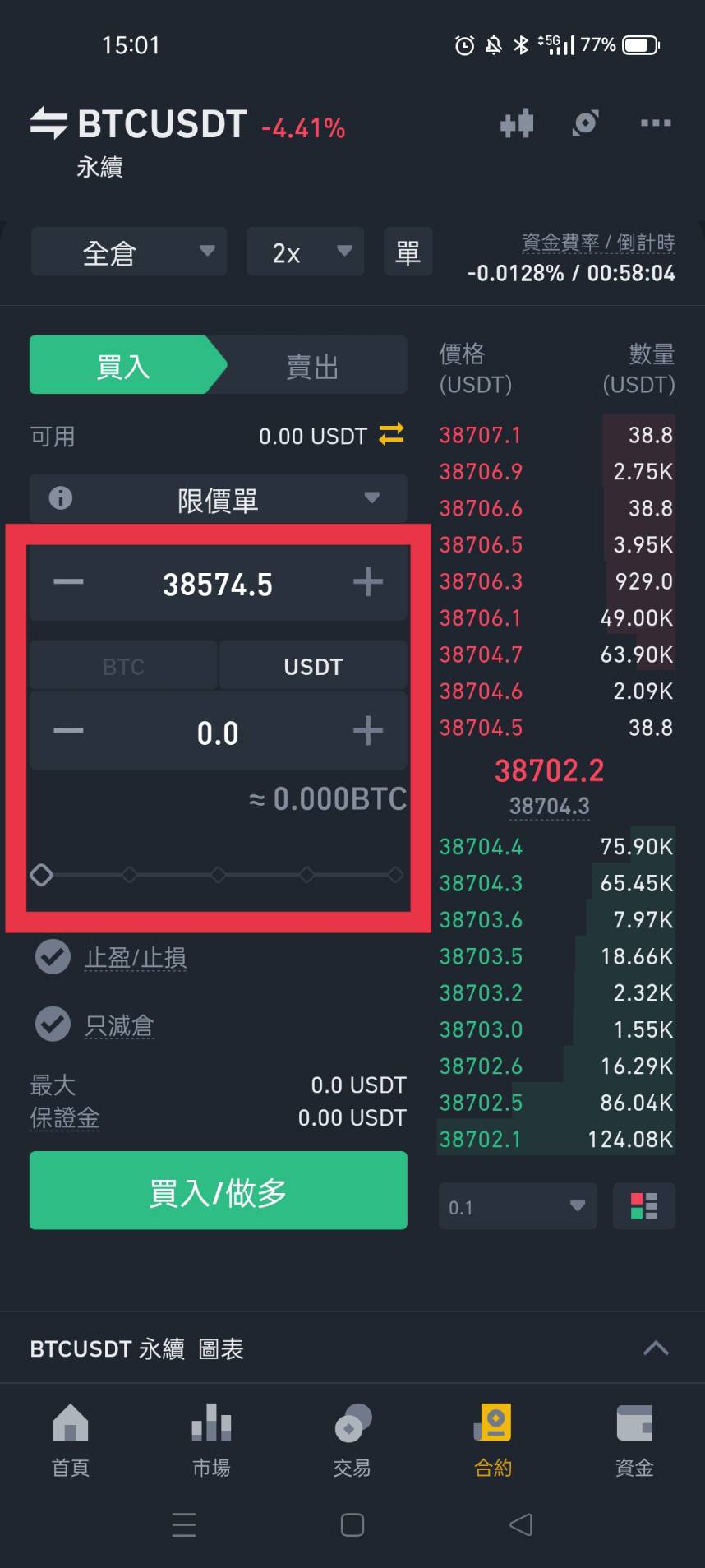The width and height of the screenshot is (705, 1568).
Task: Tap the 買入/做多 button
Action: 219,1191
